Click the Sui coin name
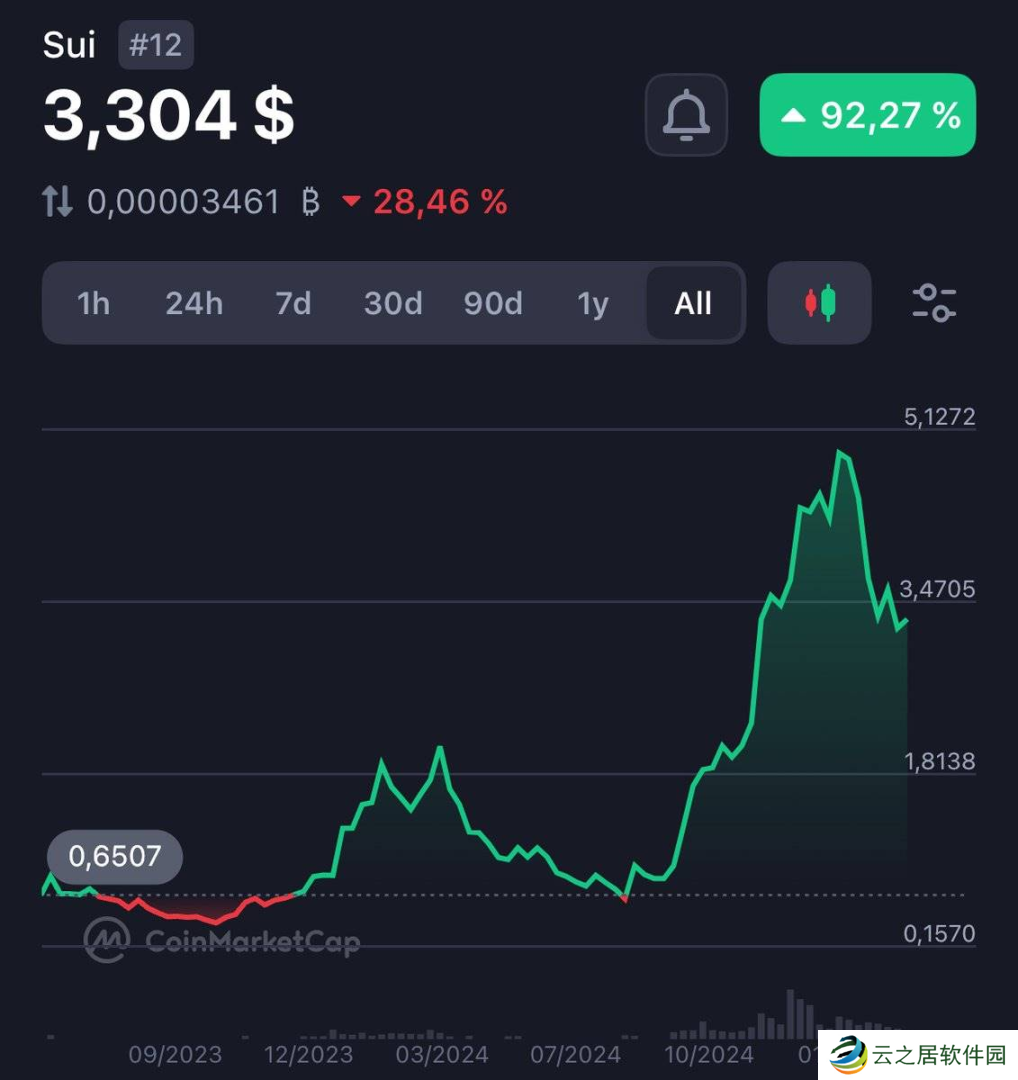The image size is (1018, 1080). point(68,44)
